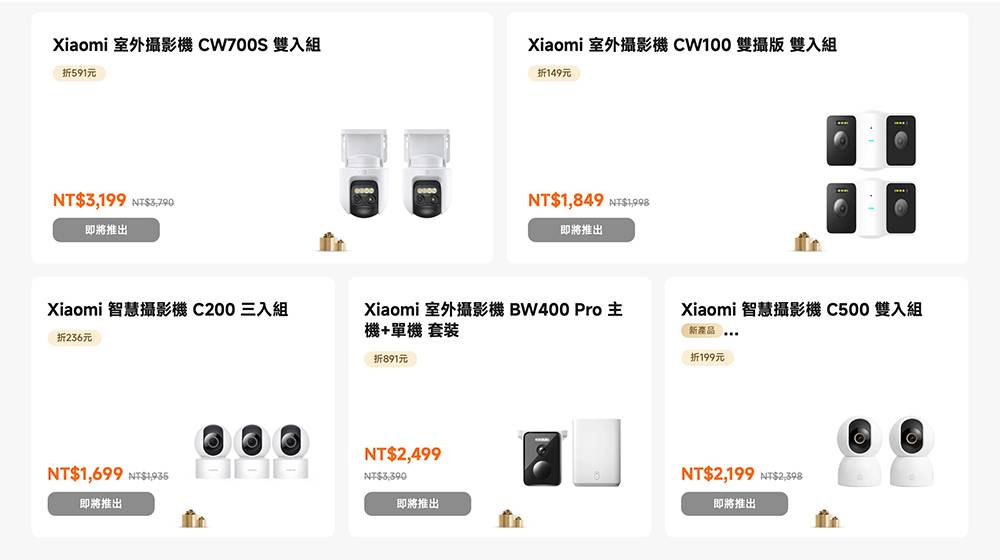Hit the 即將推出 button for C200 三入組

click(x=101, y=504)
